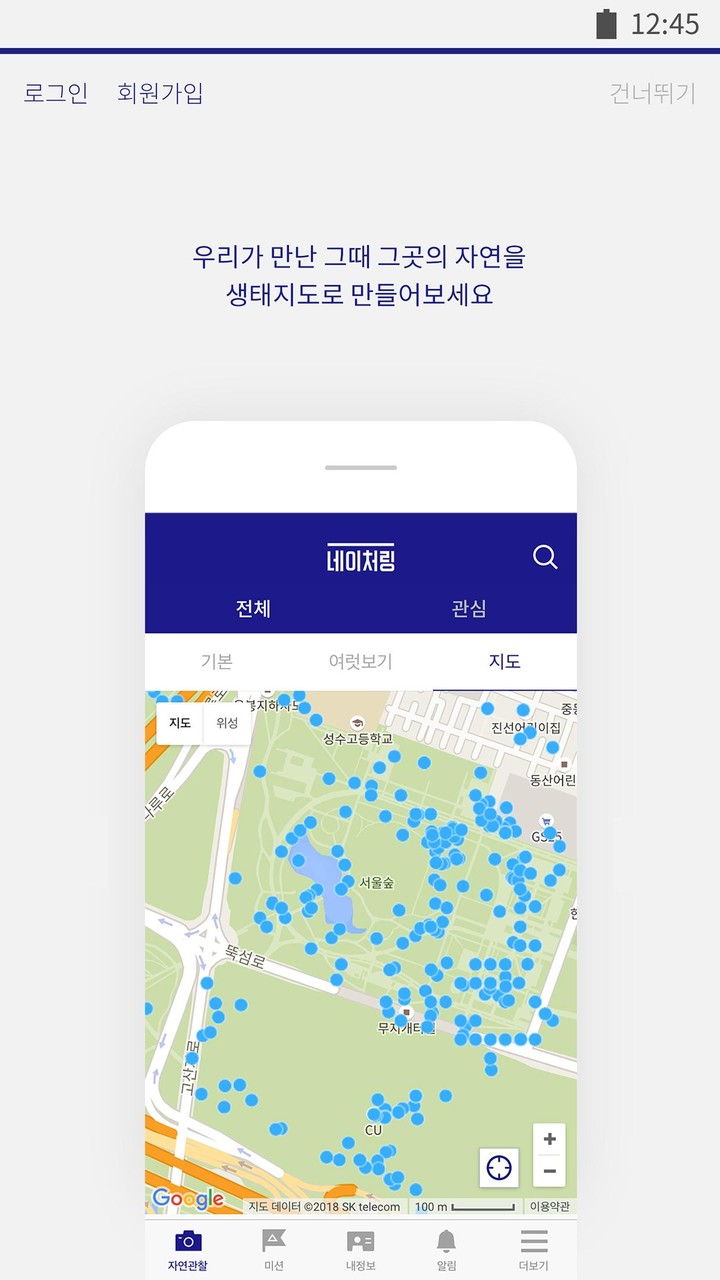Skip the intro with 건너뛰기
720x1280 pixels.
[x=652, y=93]
